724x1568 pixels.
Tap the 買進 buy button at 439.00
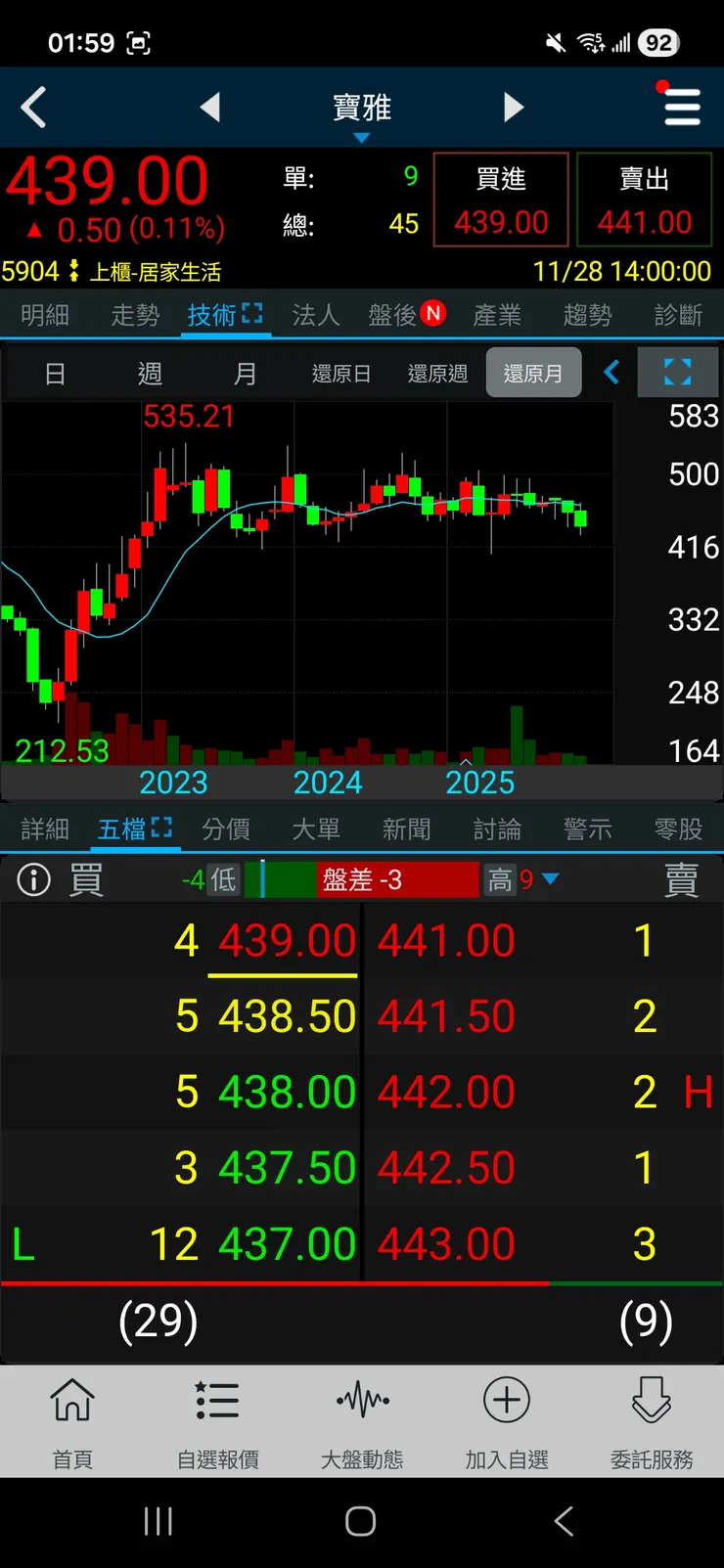tap(501, 201)
